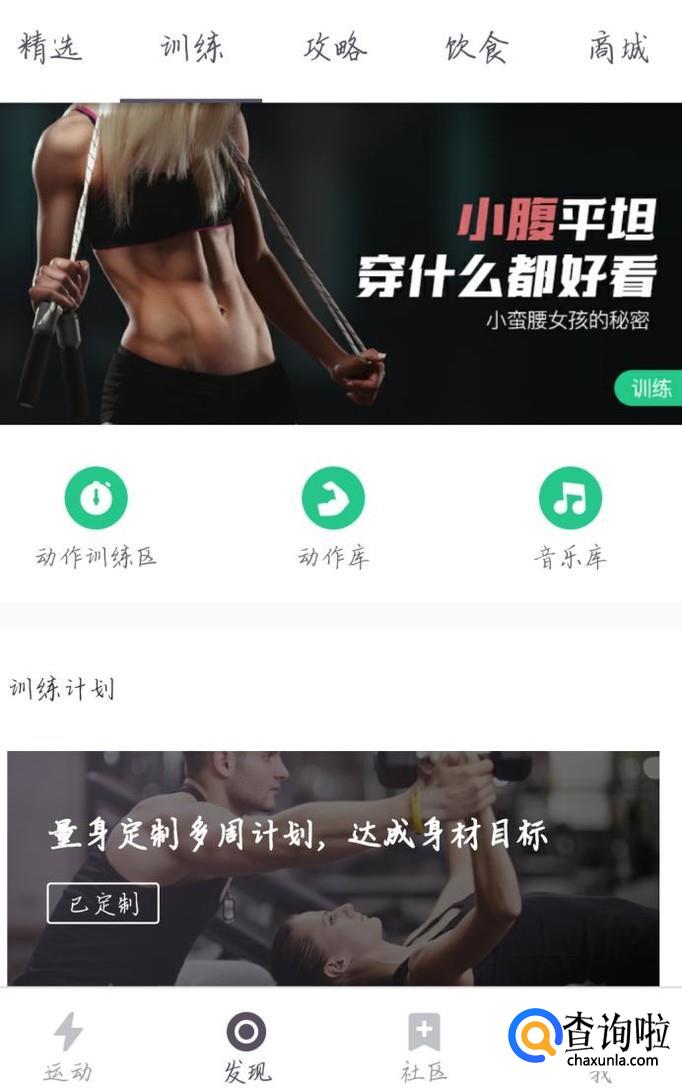Switch to the 商城 tab
The width and height of the screenshot is (682, 1091).
[619, 47]
